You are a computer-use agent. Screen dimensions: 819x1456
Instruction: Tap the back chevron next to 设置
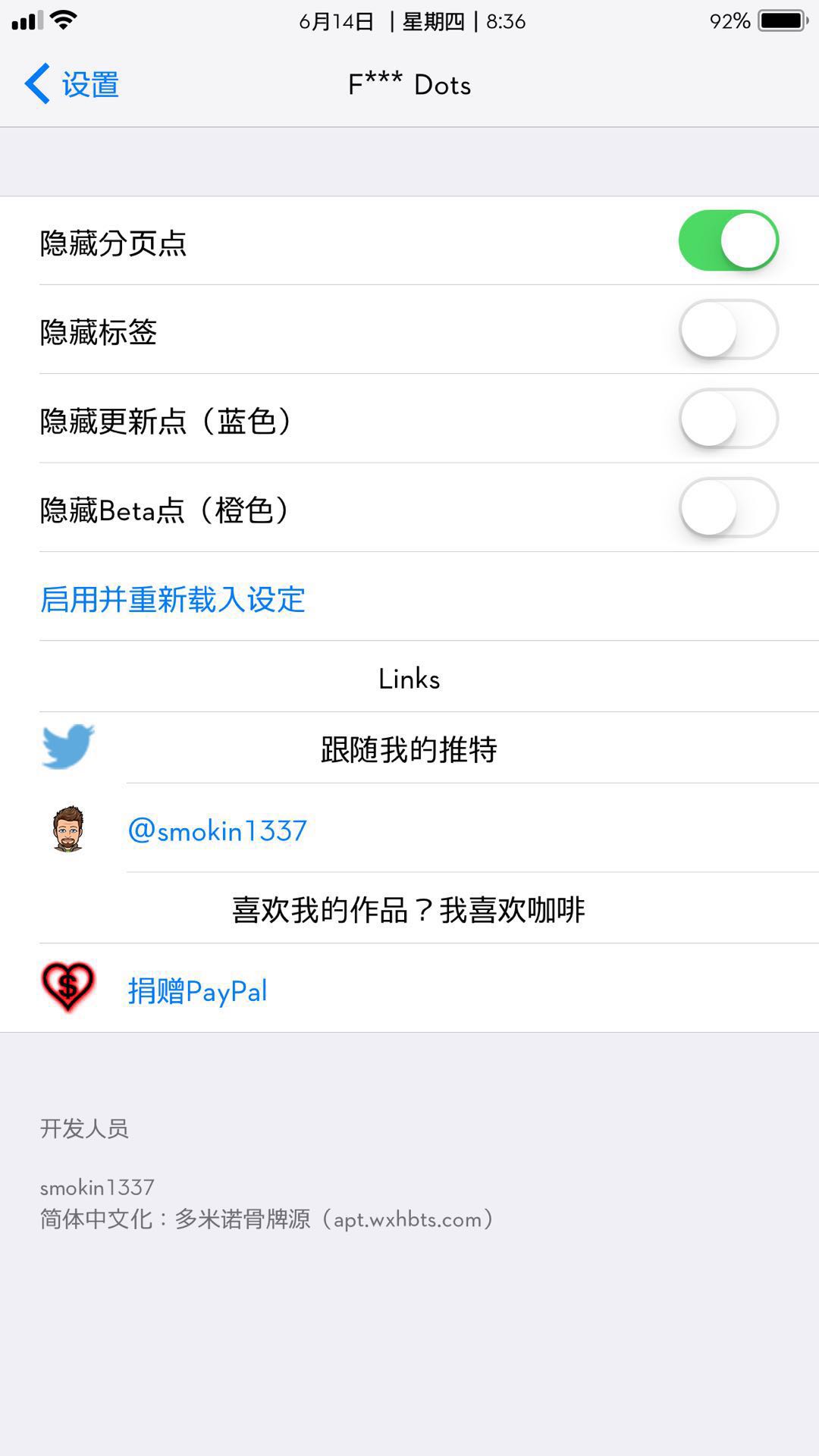point(36,83)
